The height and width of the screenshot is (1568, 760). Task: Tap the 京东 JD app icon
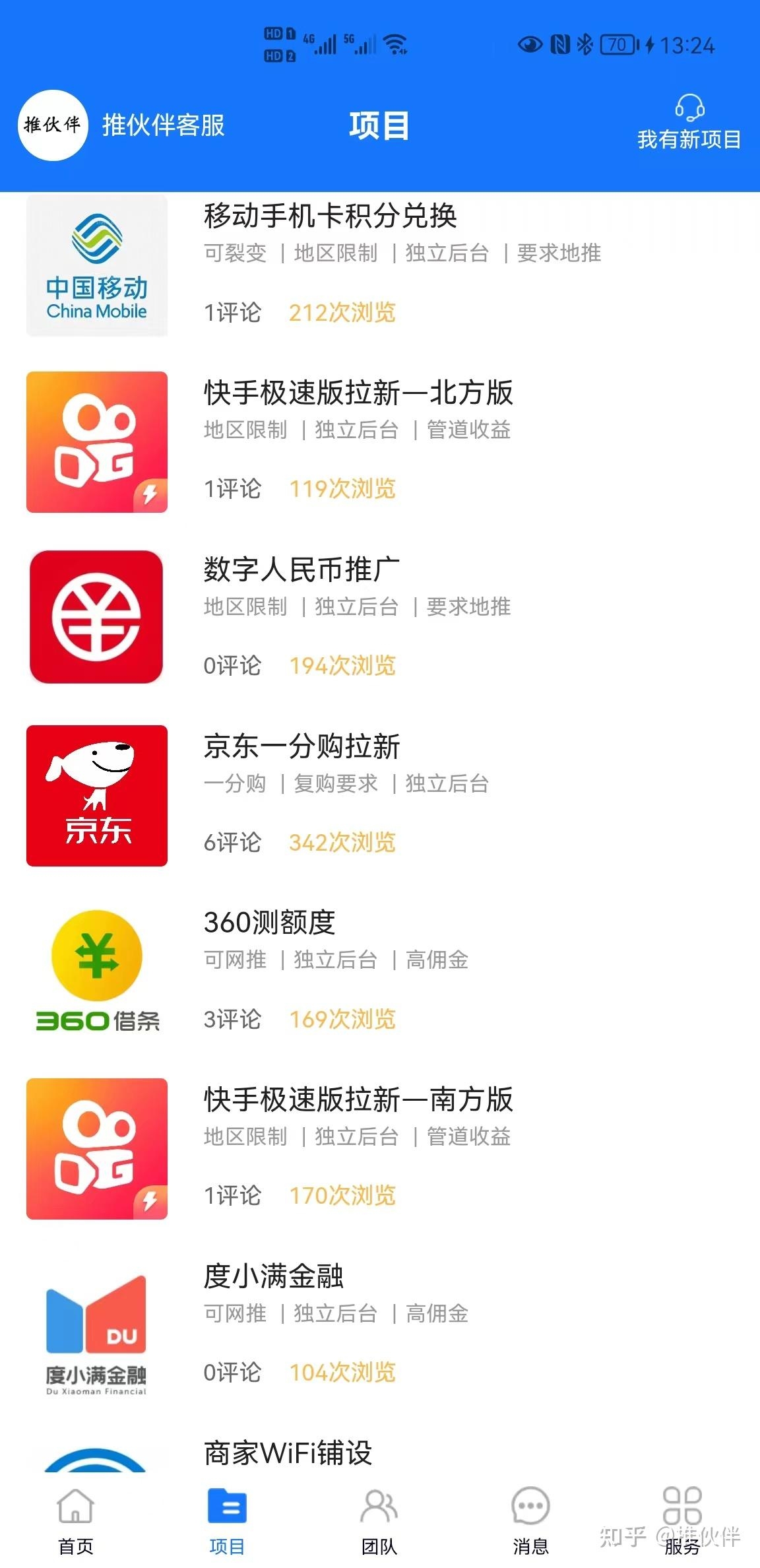point(96,796)
